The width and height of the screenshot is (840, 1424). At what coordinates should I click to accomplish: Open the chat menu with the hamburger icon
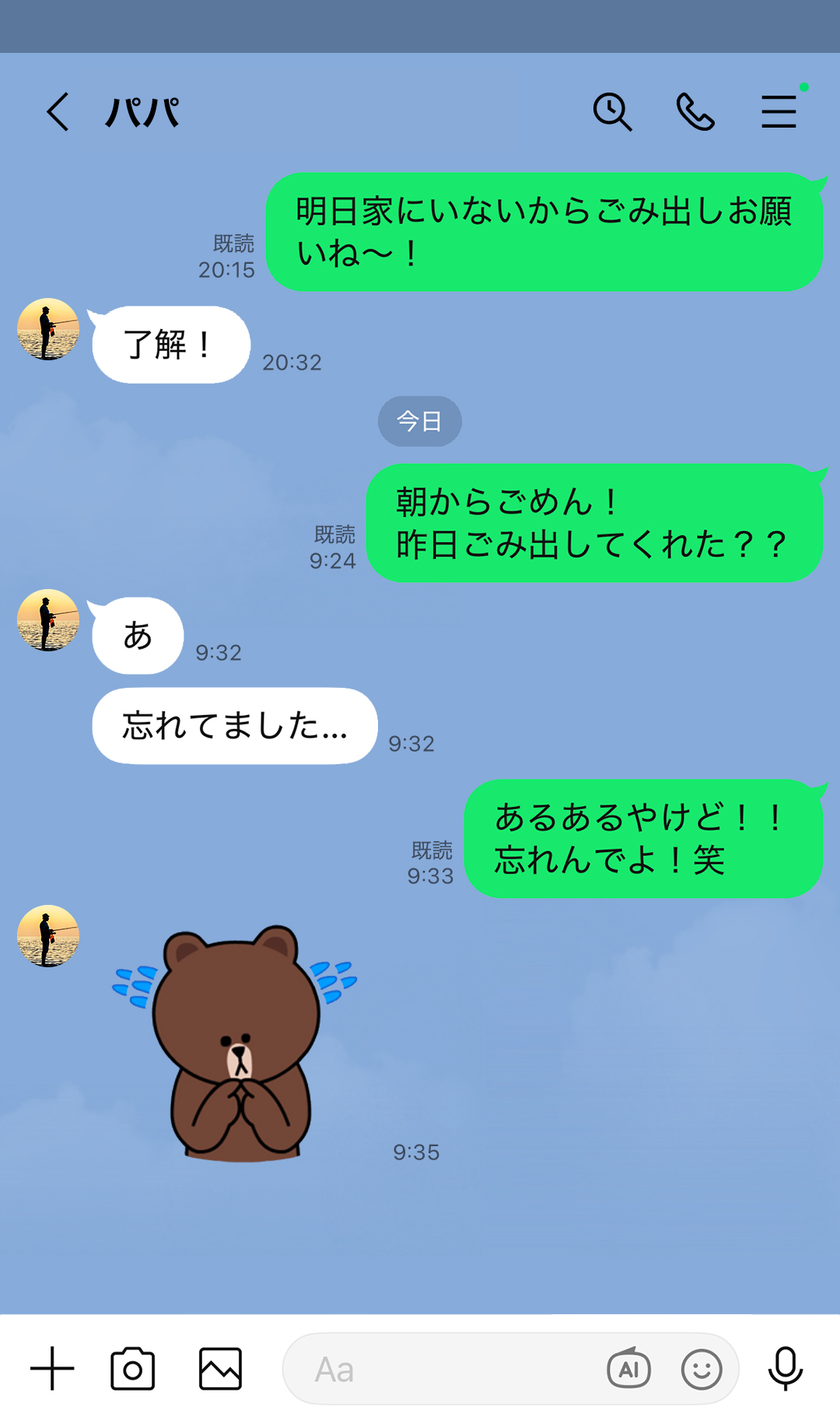point(779,112)
